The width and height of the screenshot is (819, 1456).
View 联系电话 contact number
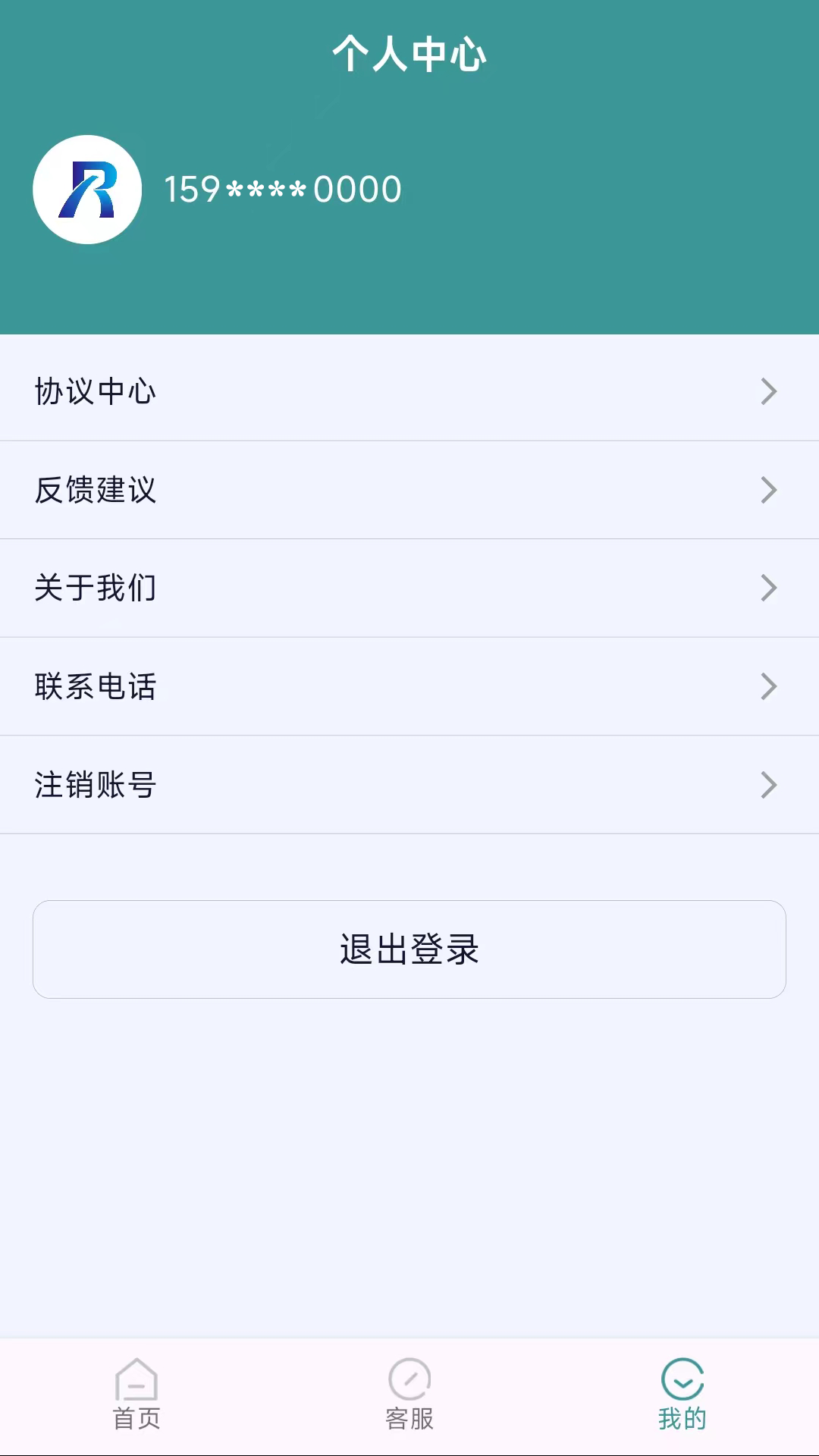coord(96,686)
